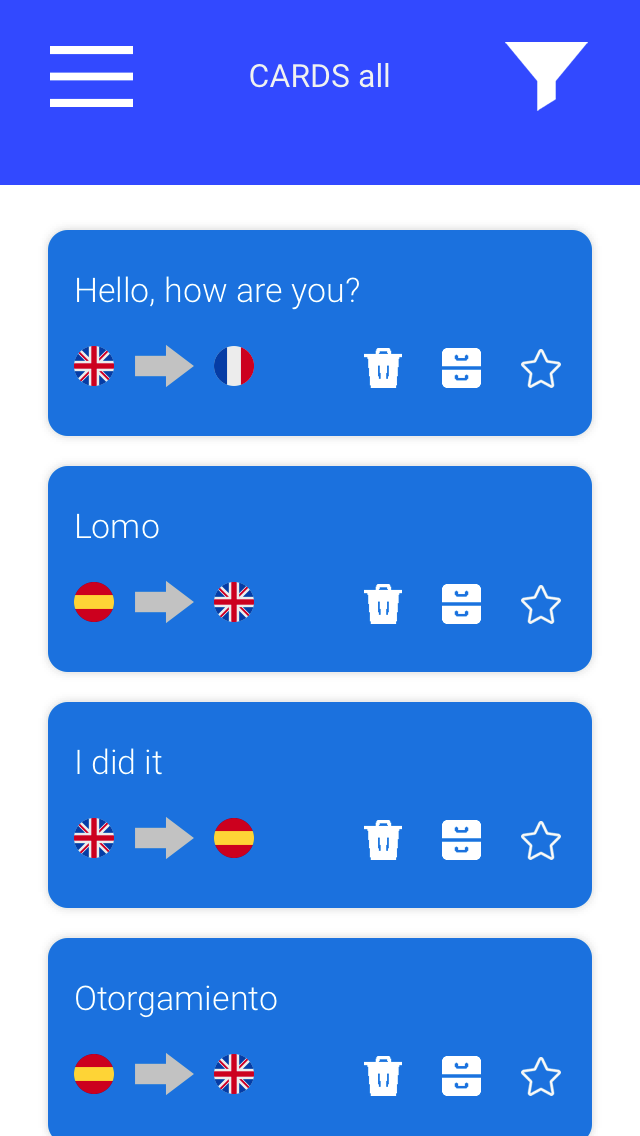Open the Otorgamiento card
The width and height of the screenshot is (640, 1136).
click(x=320, y=1037)
